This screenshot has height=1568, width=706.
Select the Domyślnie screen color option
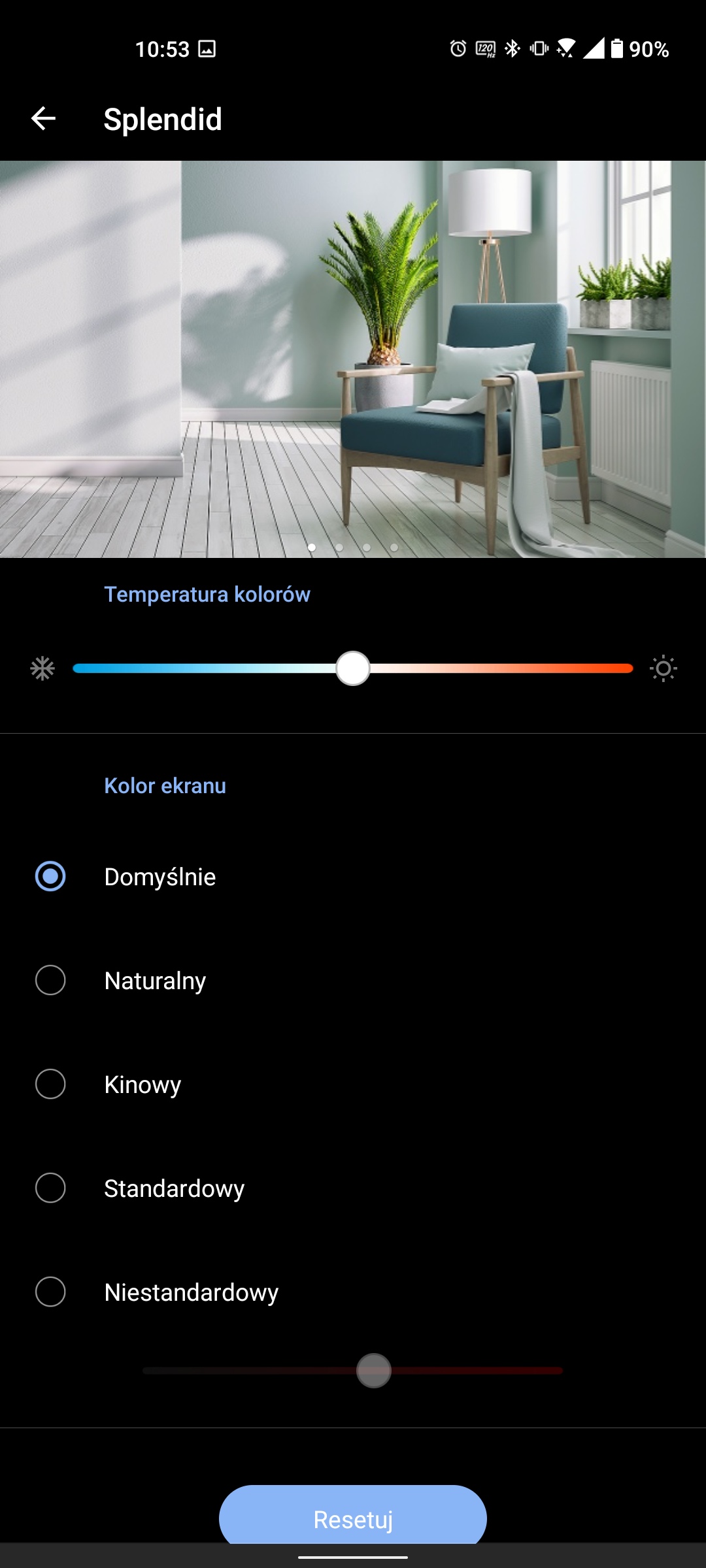tap(50, 876)
